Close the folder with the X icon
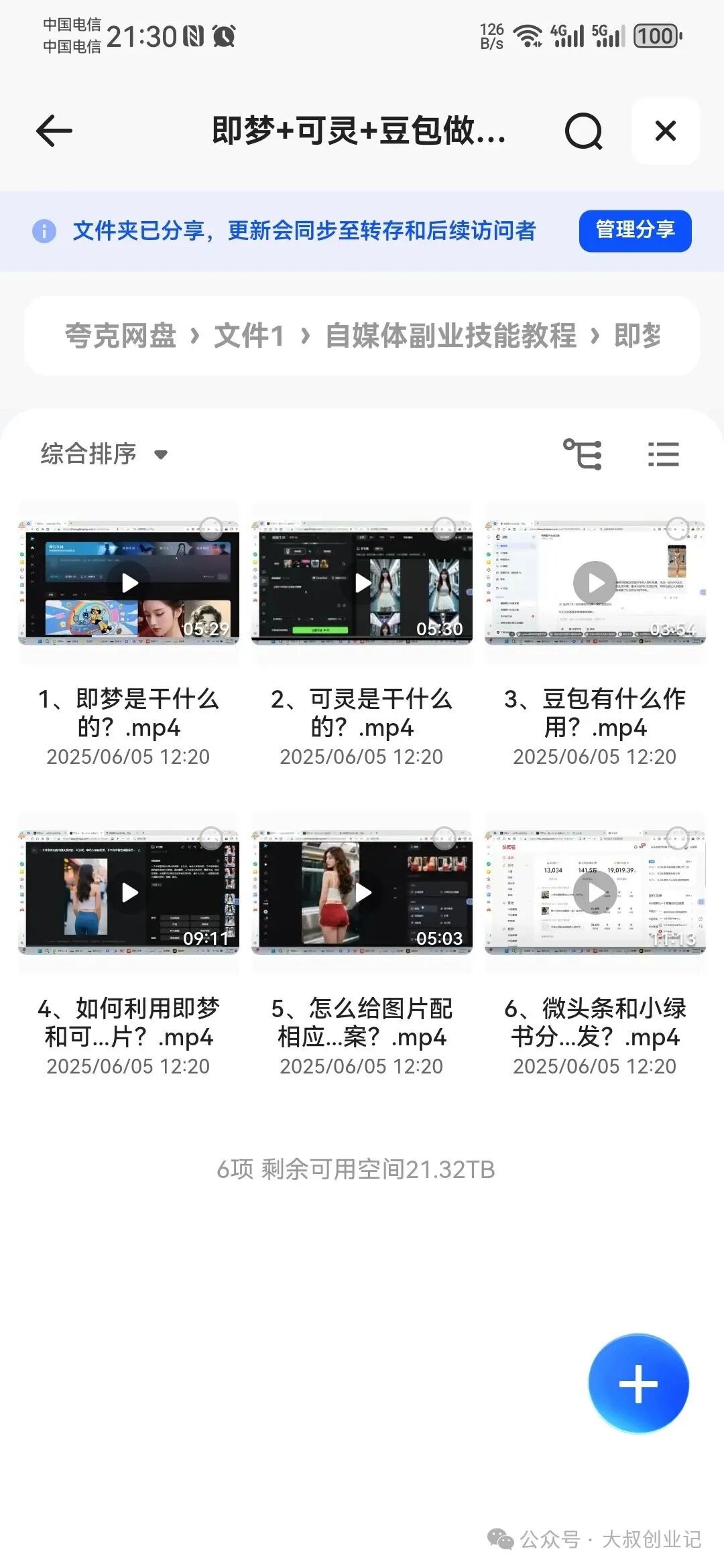This screenshot has width=724, height=1568. (664, 131)
